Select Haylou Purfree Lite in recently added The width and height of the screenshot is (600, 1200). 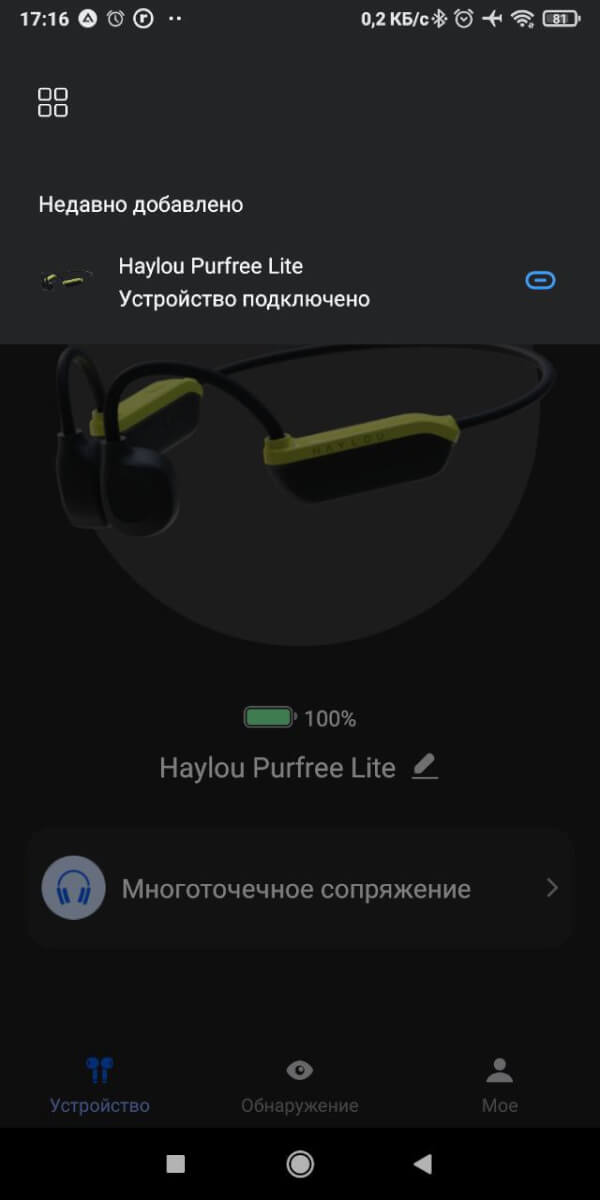pyautogui.click(x=300, y=282)
